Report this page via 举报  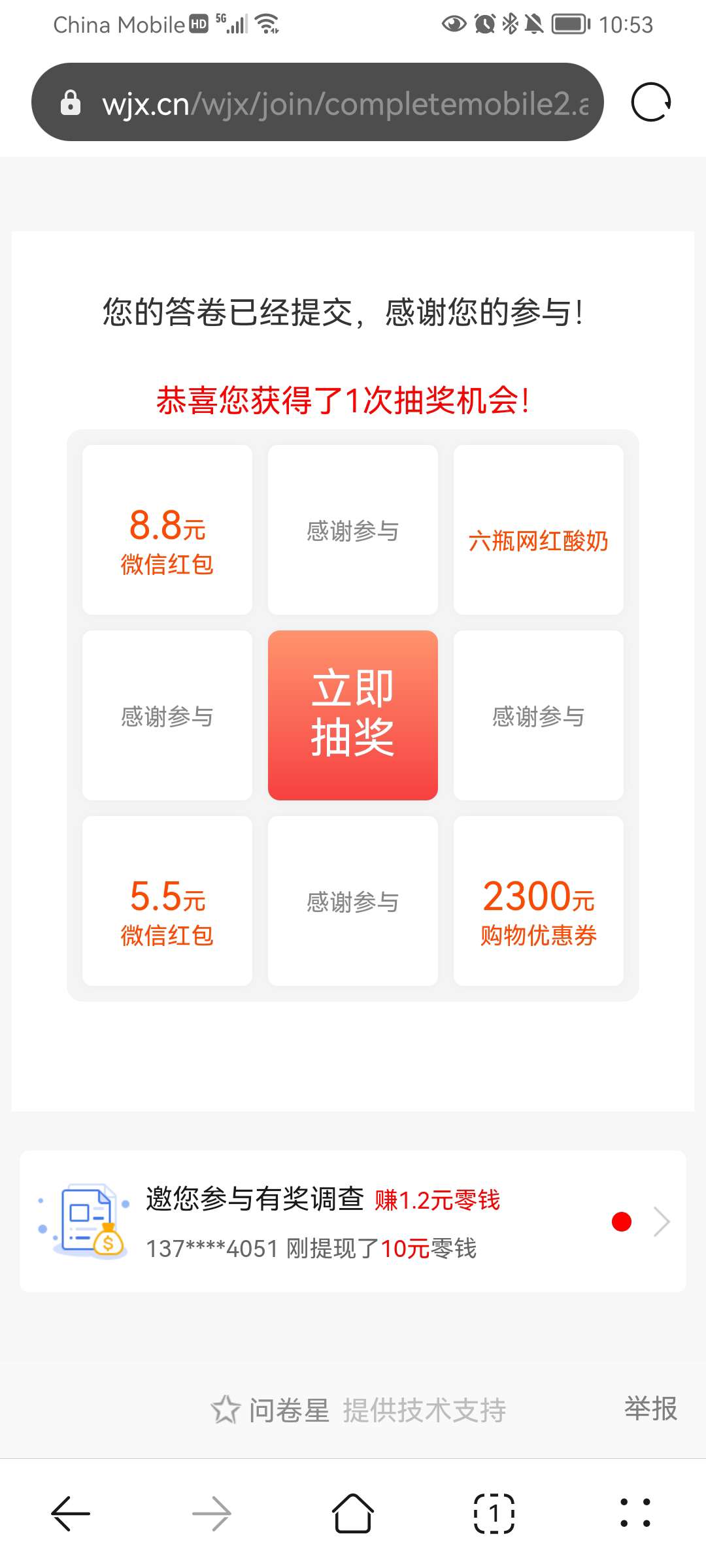coord(650,1408)
